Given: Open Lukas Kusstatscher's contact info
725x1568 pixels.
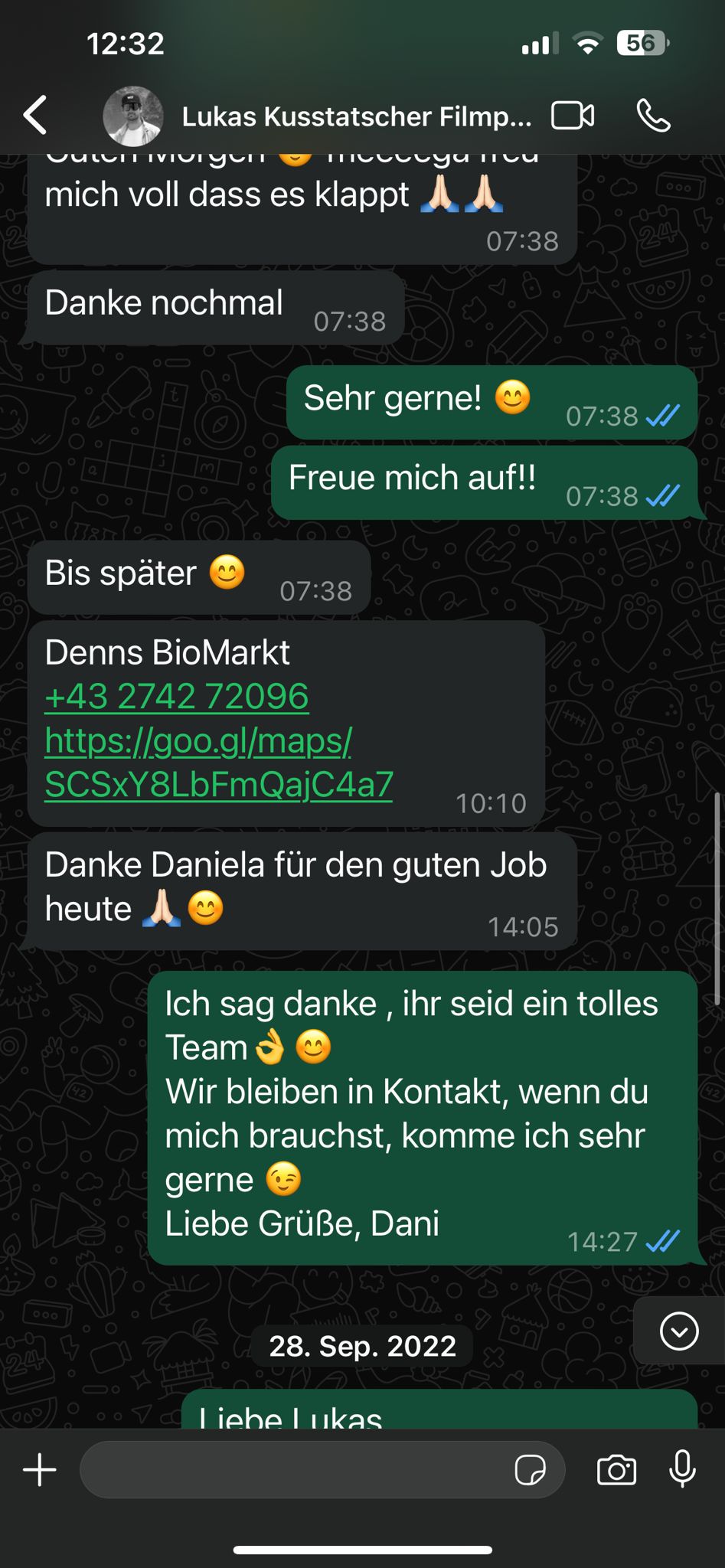Looking at the screenshot, I should tap(356, 116).
